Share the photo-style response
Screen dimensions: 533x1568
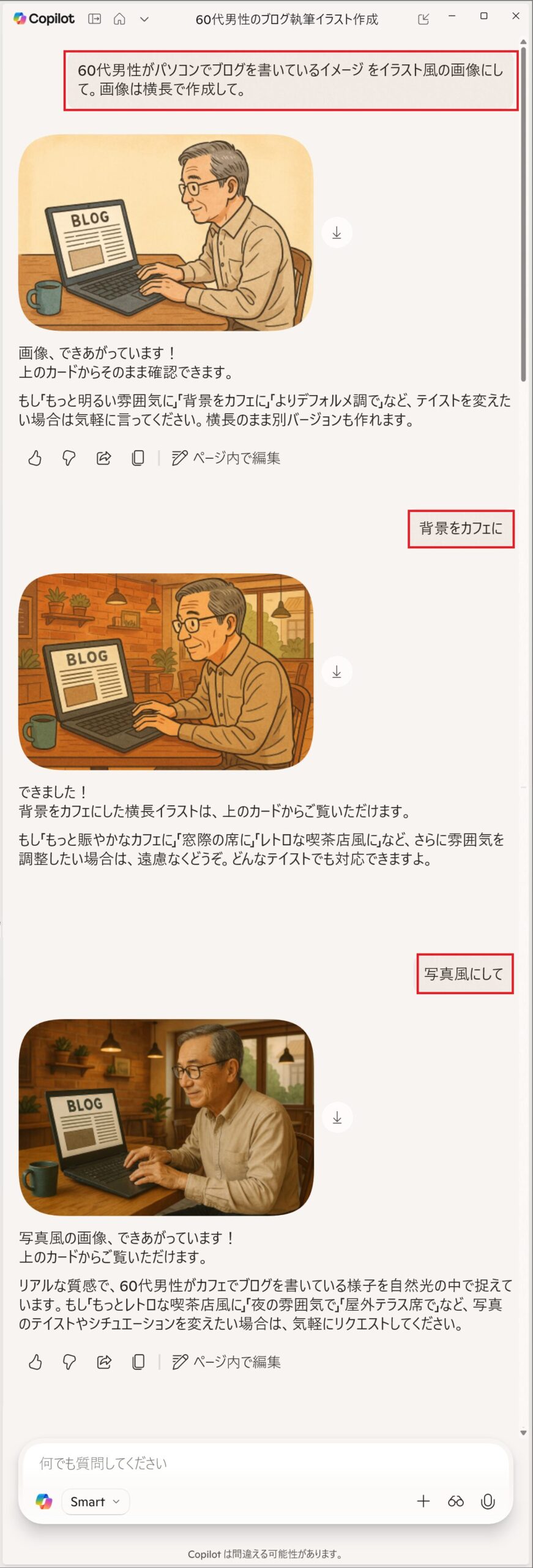(104, 1362)
